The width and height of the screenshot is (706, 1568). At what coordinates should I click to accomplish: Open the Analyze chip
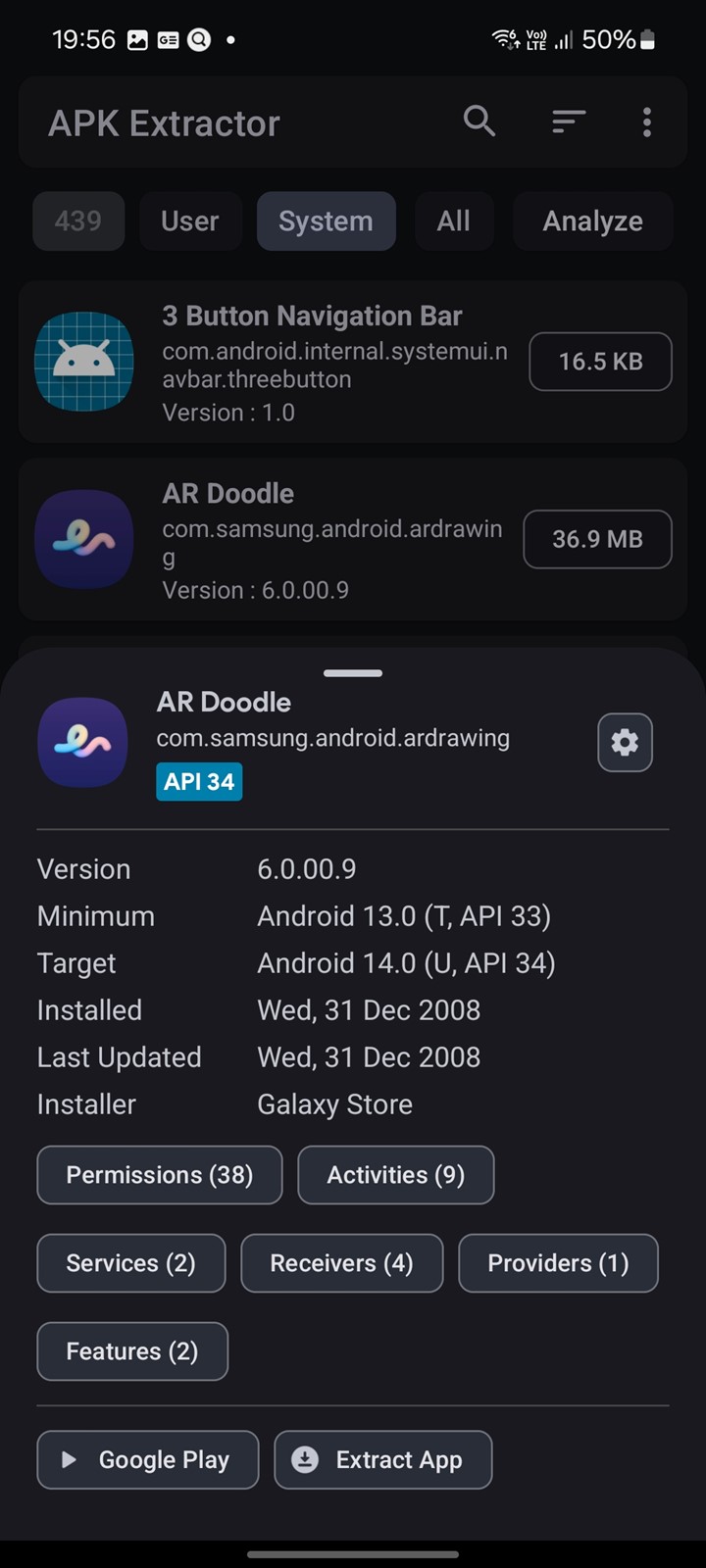tap(593, 221)
